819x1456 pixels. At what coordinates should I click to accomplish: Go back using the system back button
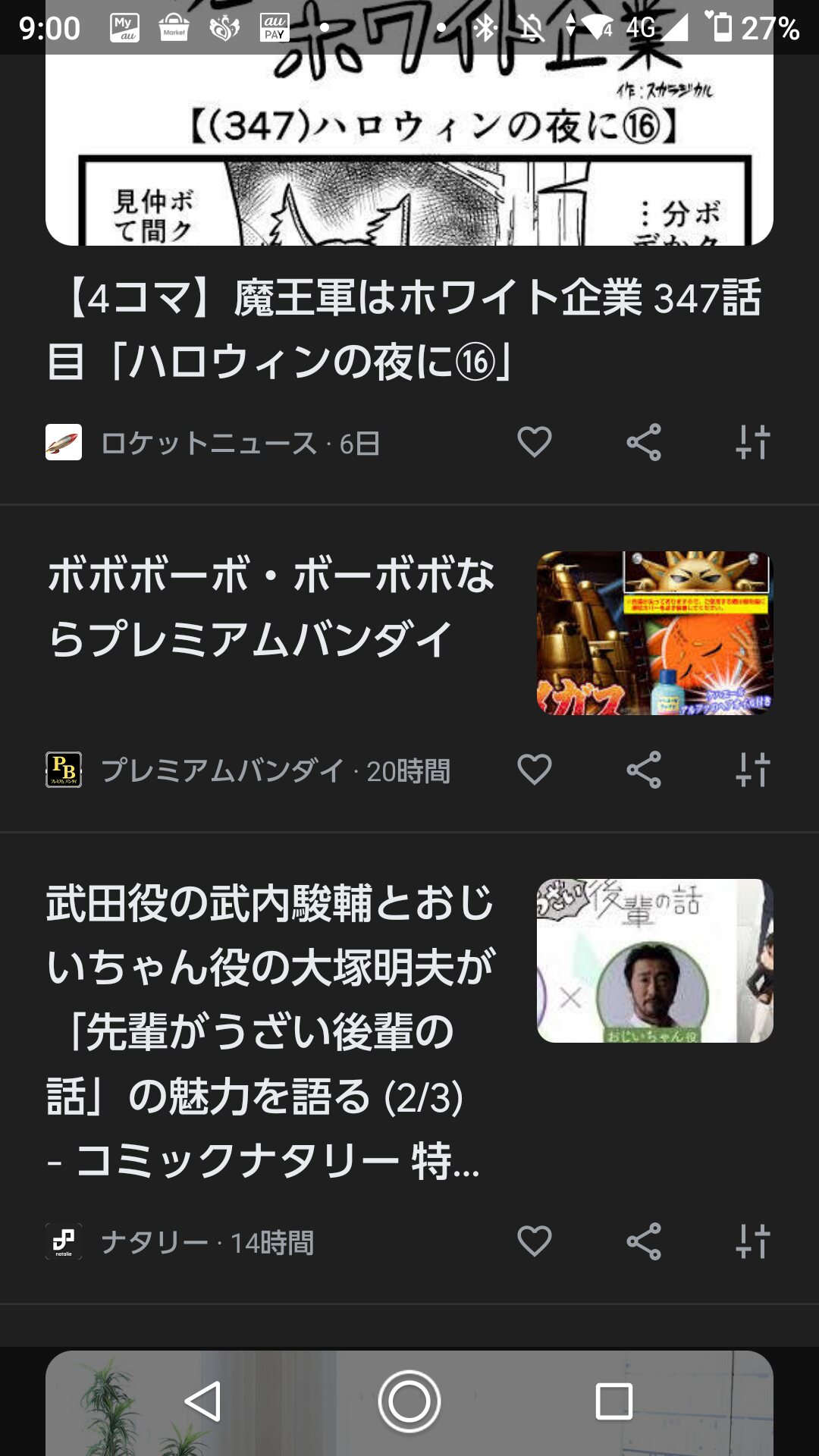click(x=203, y=1401)
